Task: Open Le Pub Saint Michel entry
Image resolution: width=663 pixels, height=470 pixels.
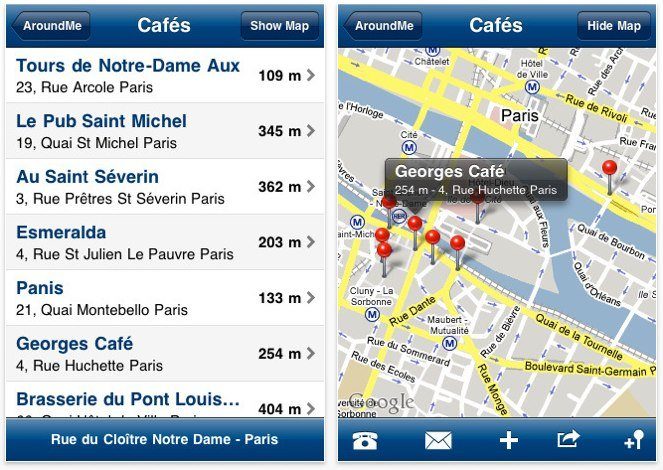Action: coord(165,131)
